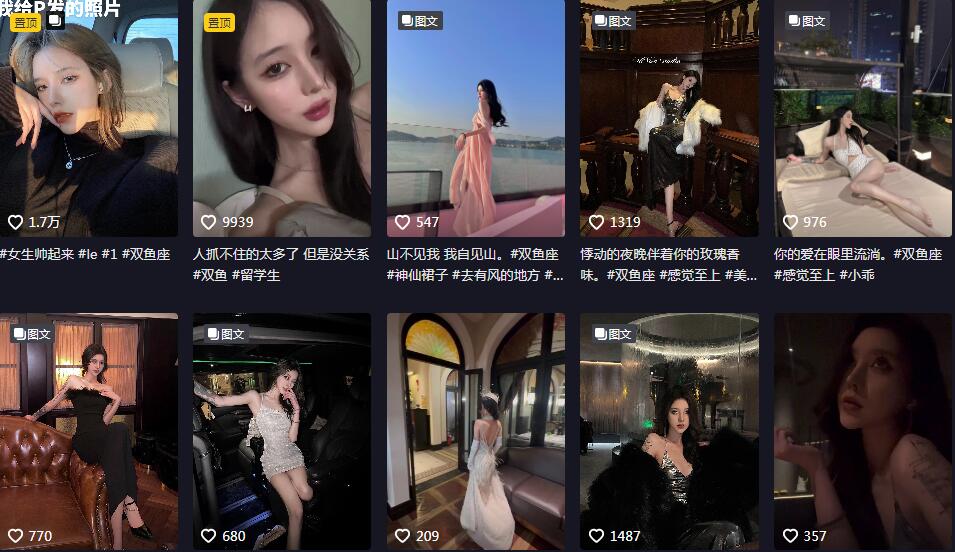This screenshot has height=552, width=955.
Task: Open the pinned post with 1.7万 likes
Action: coord(89,120)
